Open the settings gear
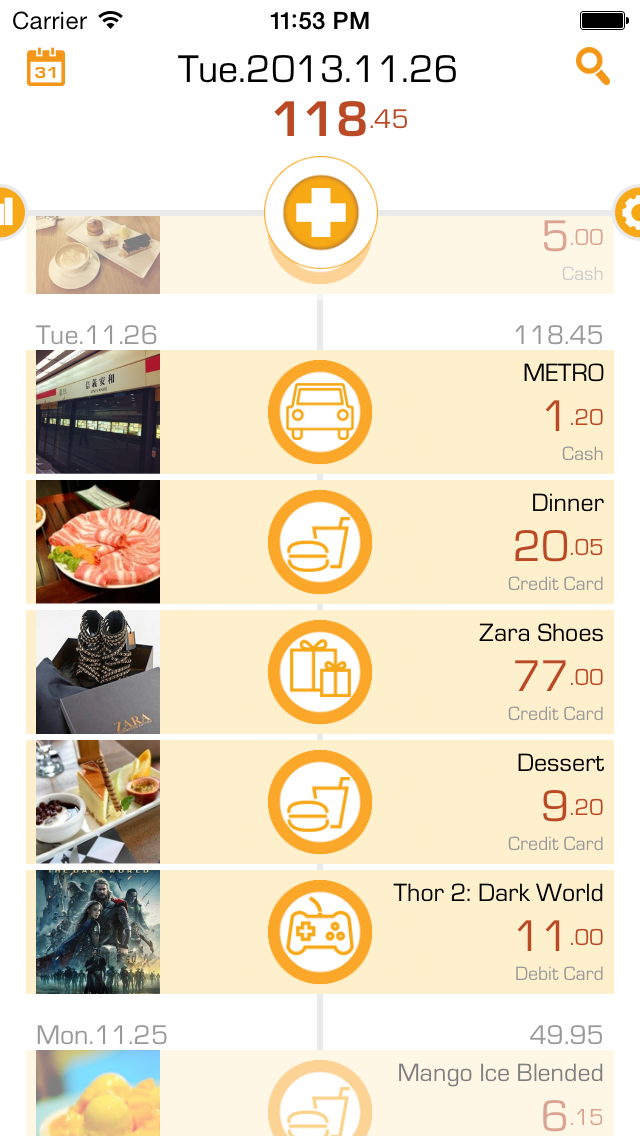This screenshot has height=1136, width=640. (628, 212)
